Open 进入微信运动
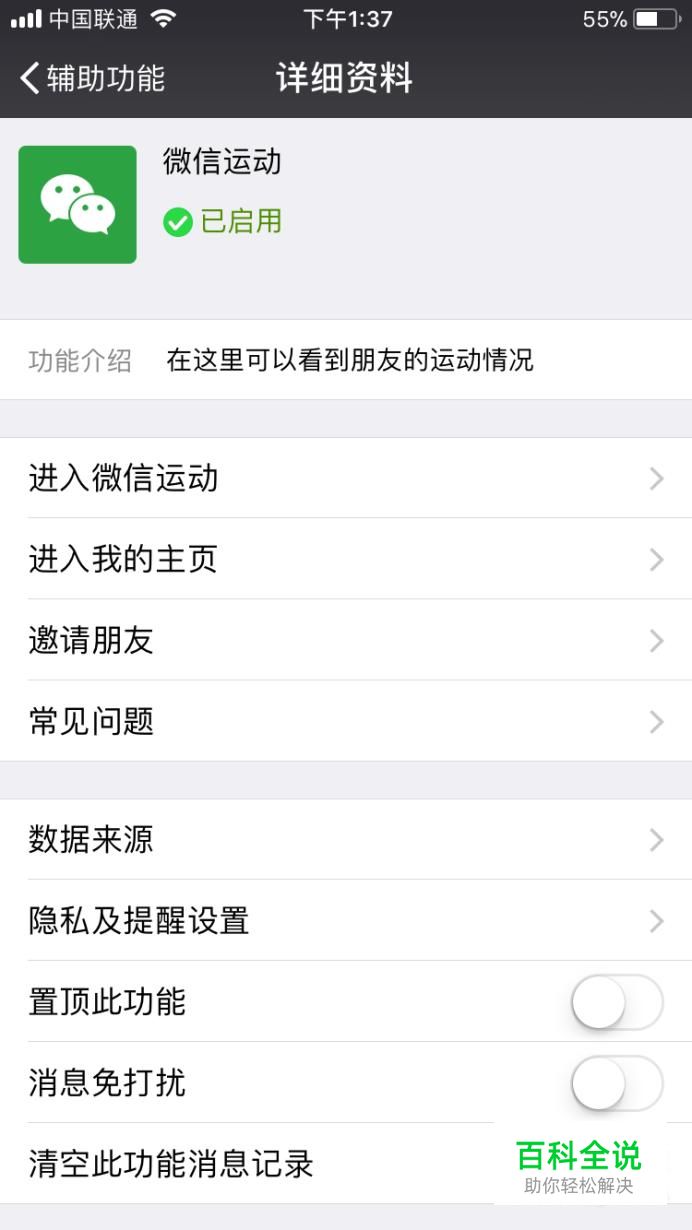Viewport: 692px width, 1230px height. click(346, 478)
